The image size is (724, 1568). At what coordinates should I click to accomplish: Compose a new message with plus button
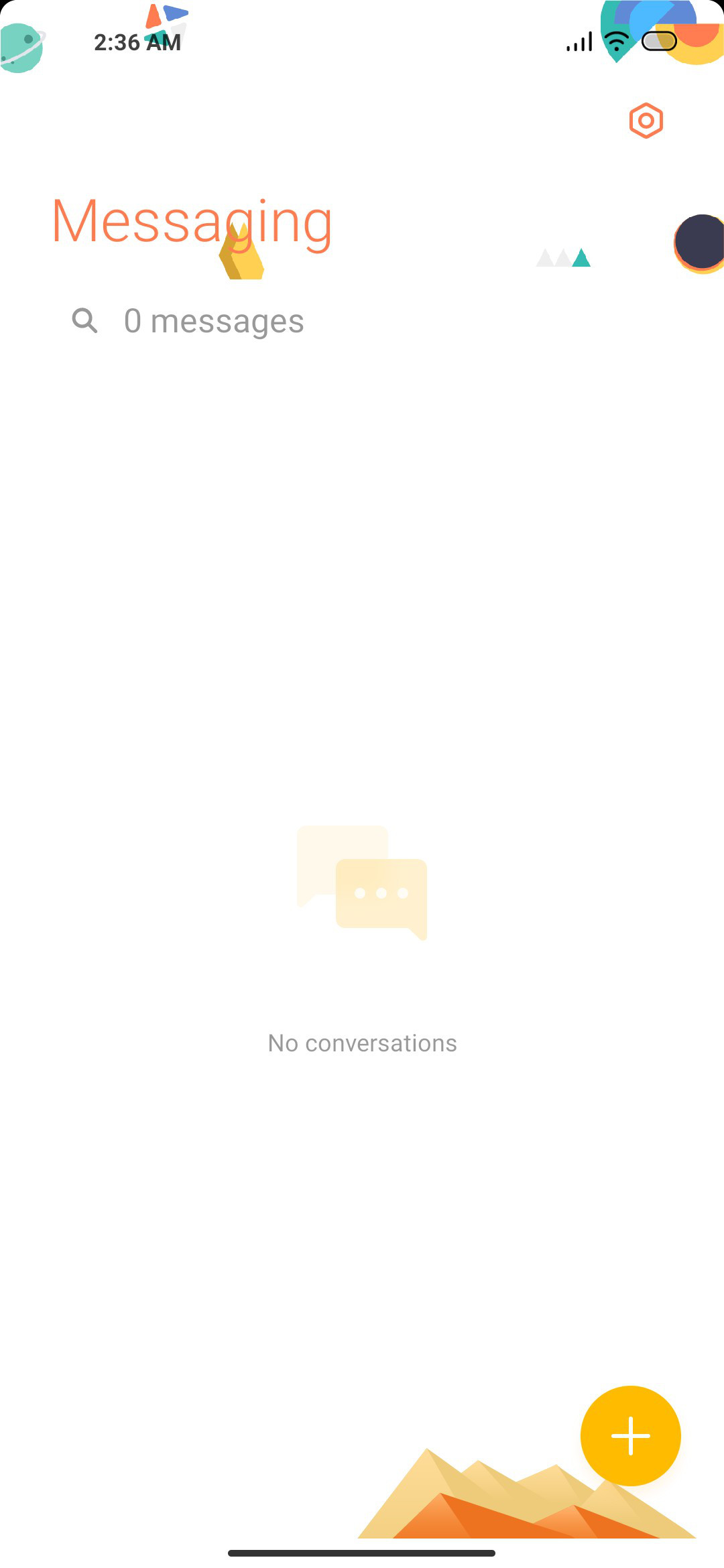630,1435
